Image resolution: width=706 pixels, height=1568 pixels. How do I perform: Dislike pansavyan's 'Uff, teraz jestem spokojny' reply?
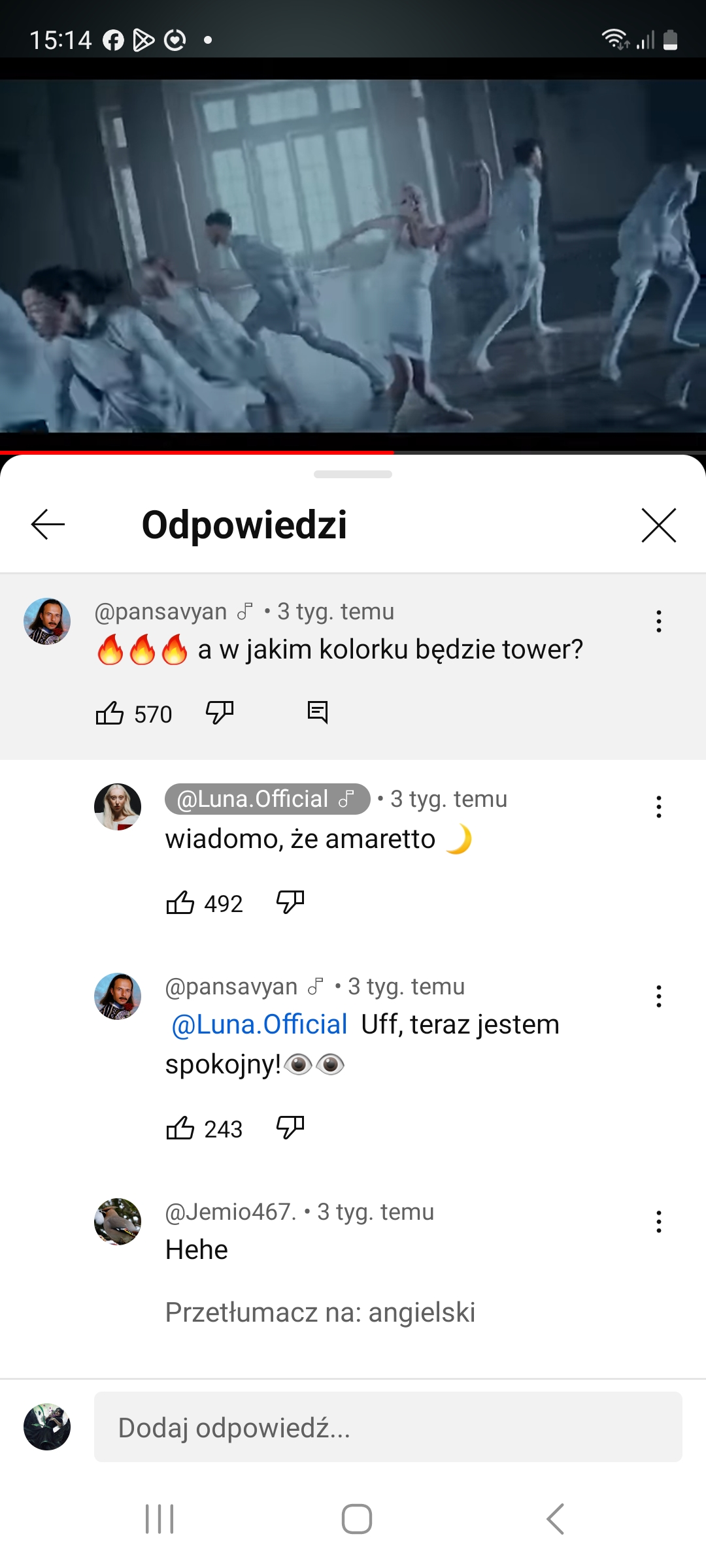tap(290, 1128)
